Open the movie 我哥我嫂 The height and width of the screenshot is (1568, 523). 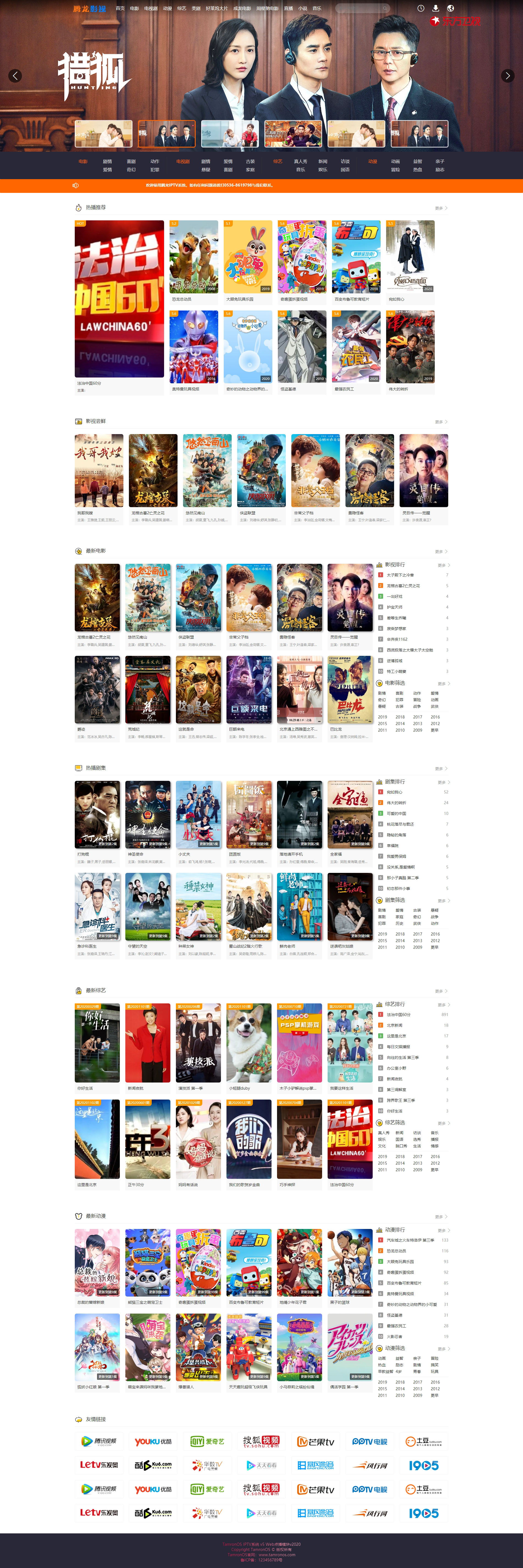tap(99, 471)
